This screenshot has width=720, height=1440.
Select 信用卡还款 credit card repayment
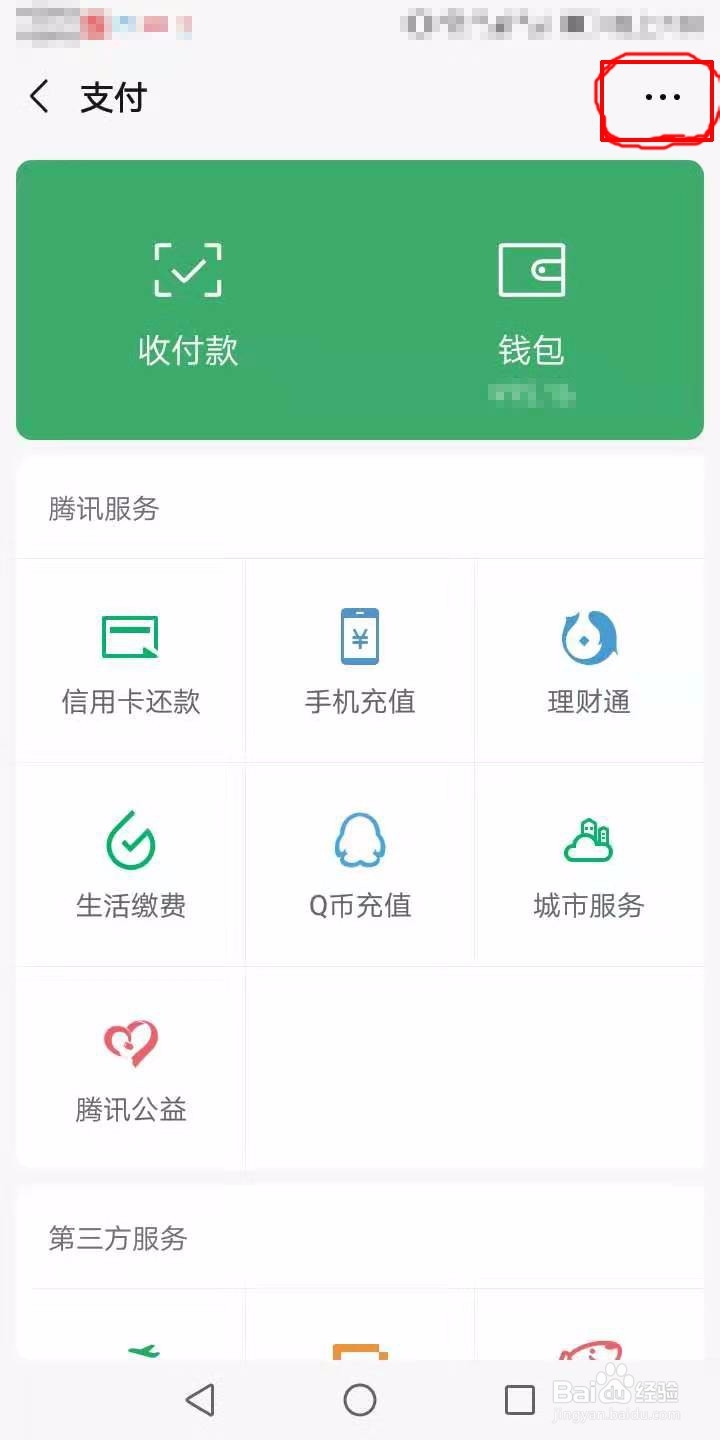(130, 660)
